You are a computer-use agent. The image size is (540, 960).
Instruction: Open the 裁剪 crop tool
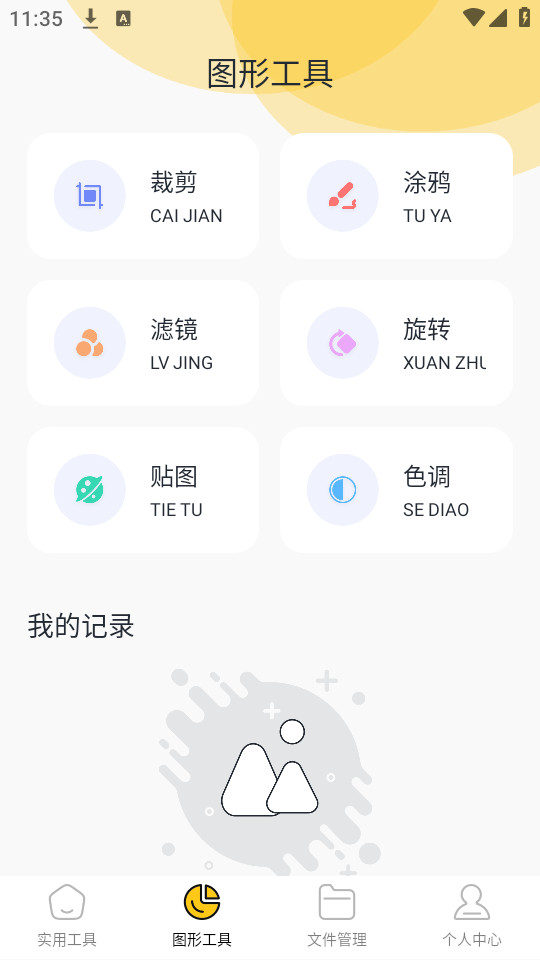(143, 196)
